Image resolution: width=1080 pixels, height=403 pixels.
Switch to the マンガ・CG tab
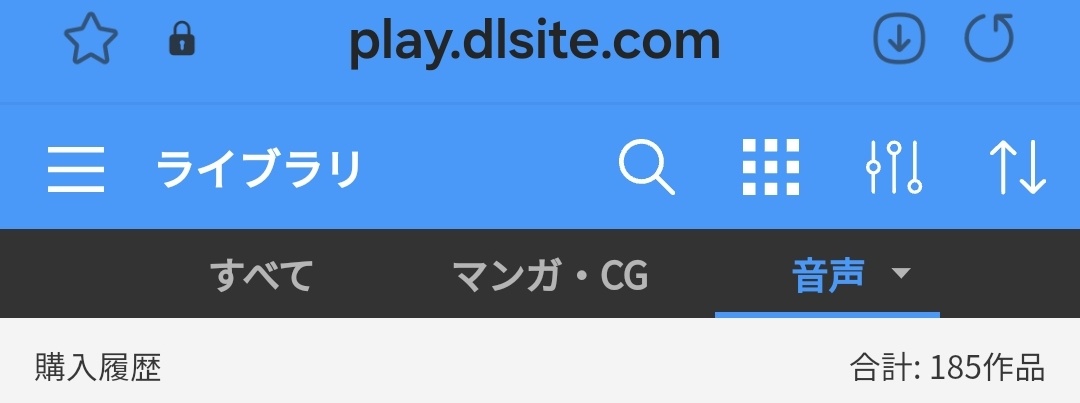(550, 275)
